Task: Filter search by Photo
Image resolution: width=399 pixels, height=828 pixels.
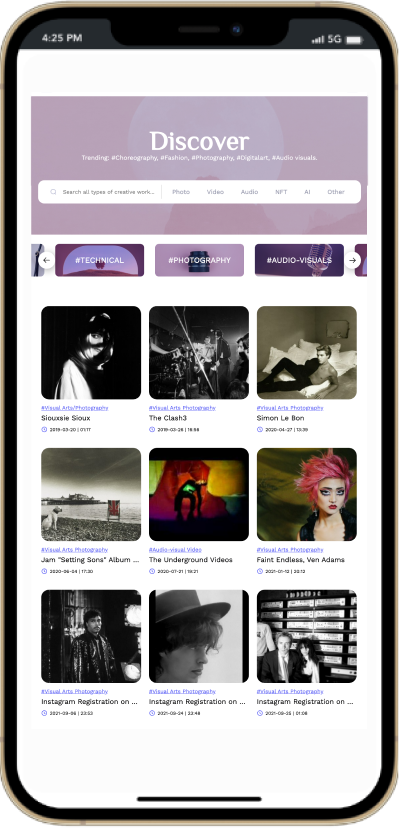Action: coord(181,192)
